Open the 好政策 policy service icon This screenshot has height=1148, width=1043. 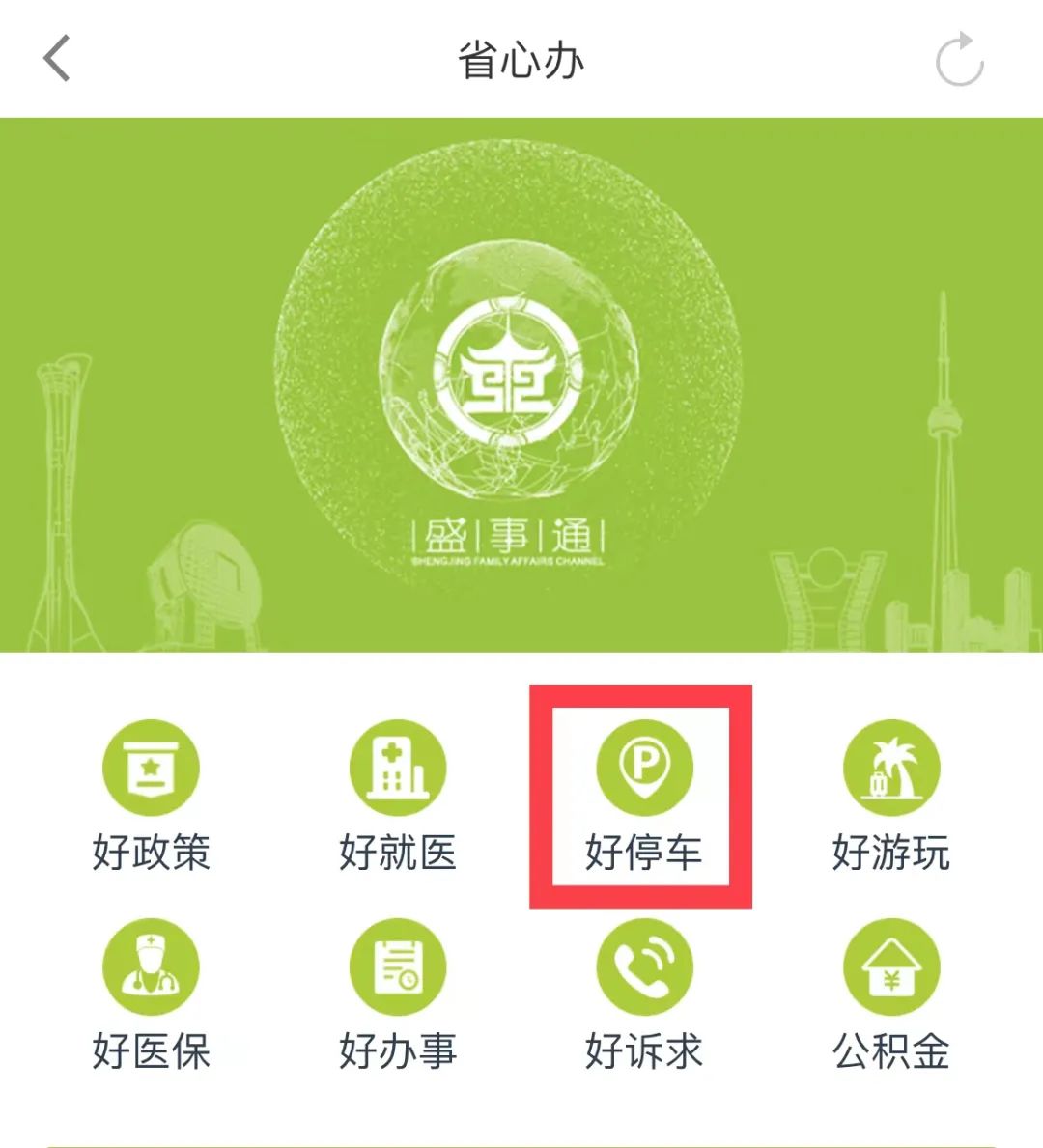click(x=150, y=766)
